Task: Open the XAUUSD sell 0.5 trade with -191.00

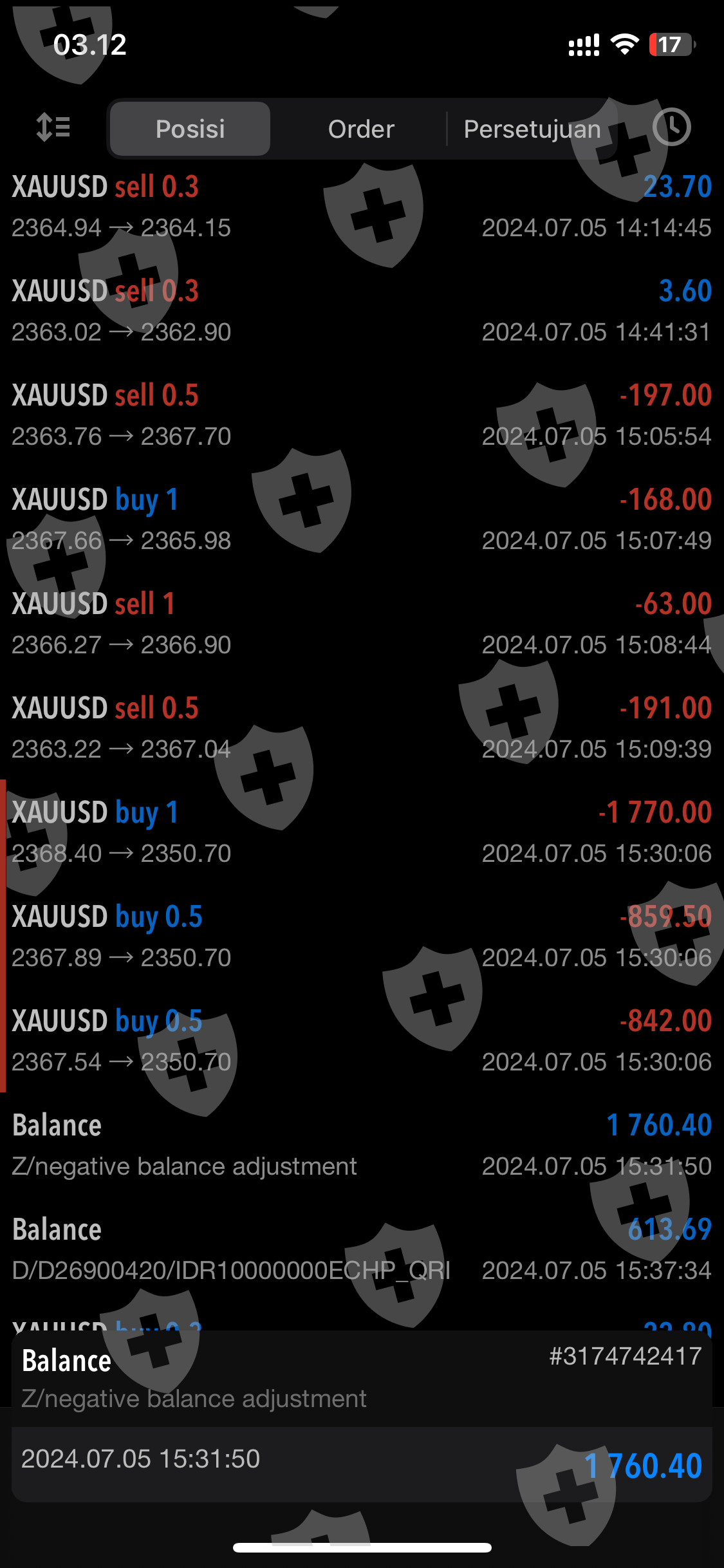Action: (362, 728)
